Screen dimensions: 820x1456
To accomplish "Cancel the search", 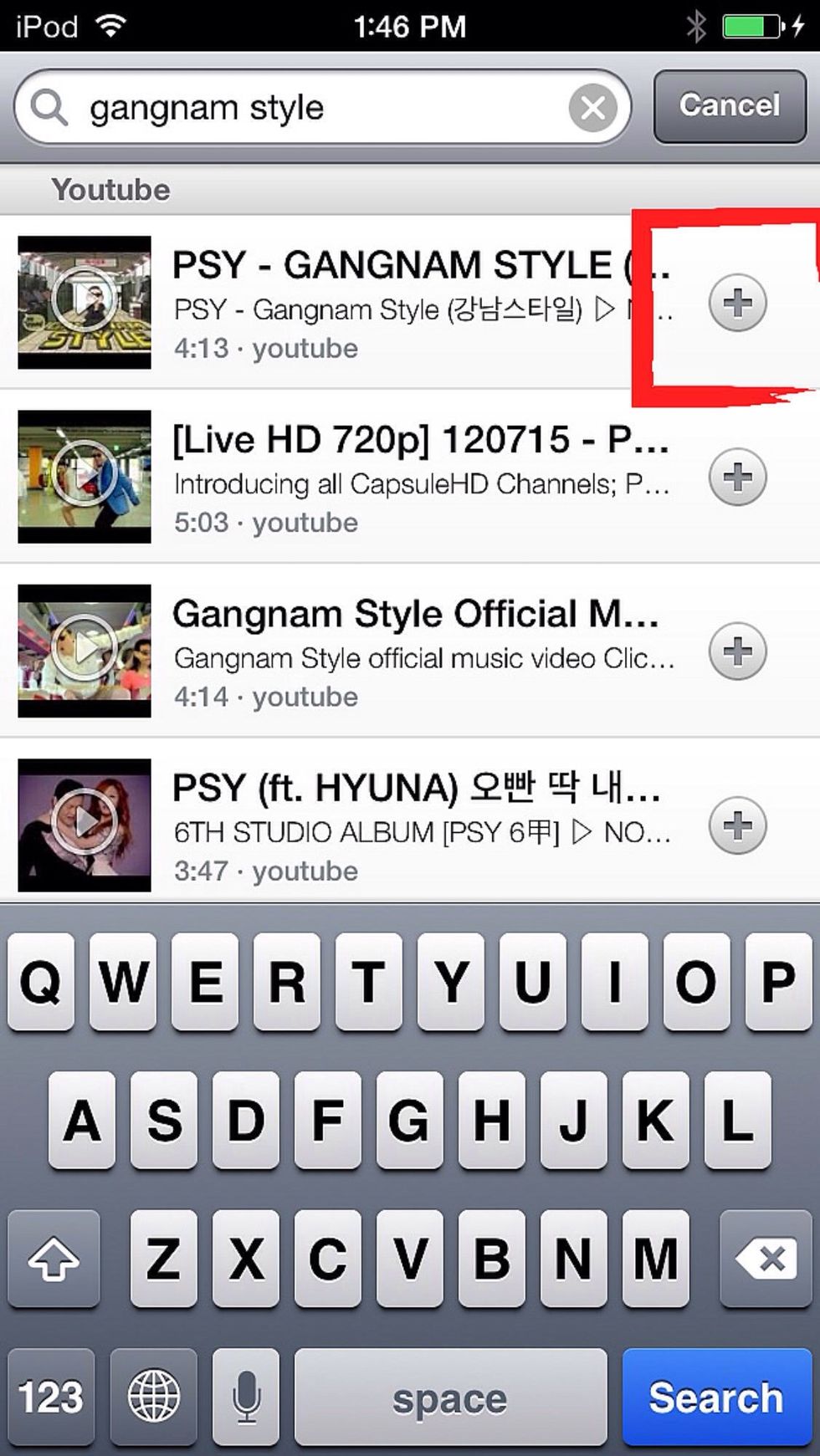I will 730,106.
